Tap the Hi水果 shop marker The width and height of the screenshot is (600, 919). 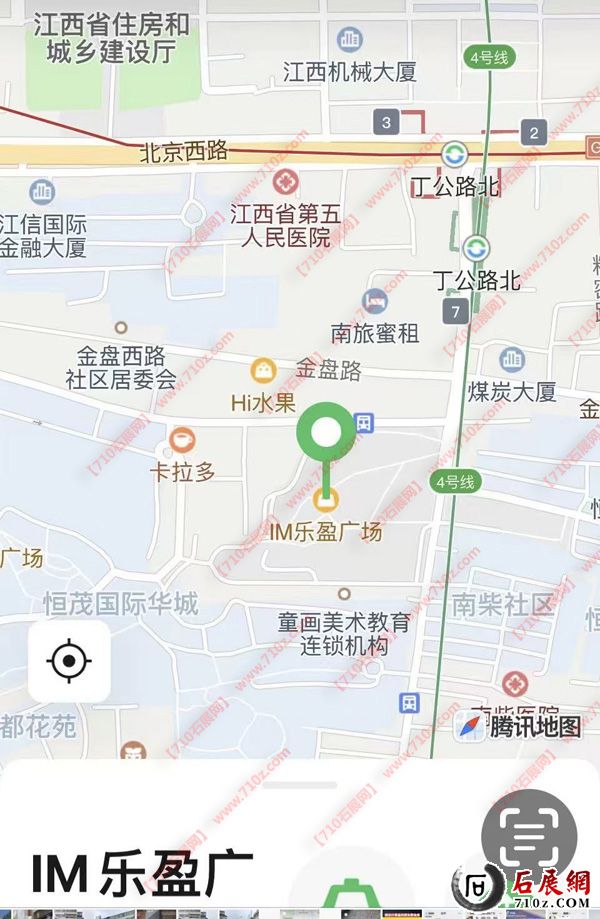pyautogui.click(x=264, y=371)
